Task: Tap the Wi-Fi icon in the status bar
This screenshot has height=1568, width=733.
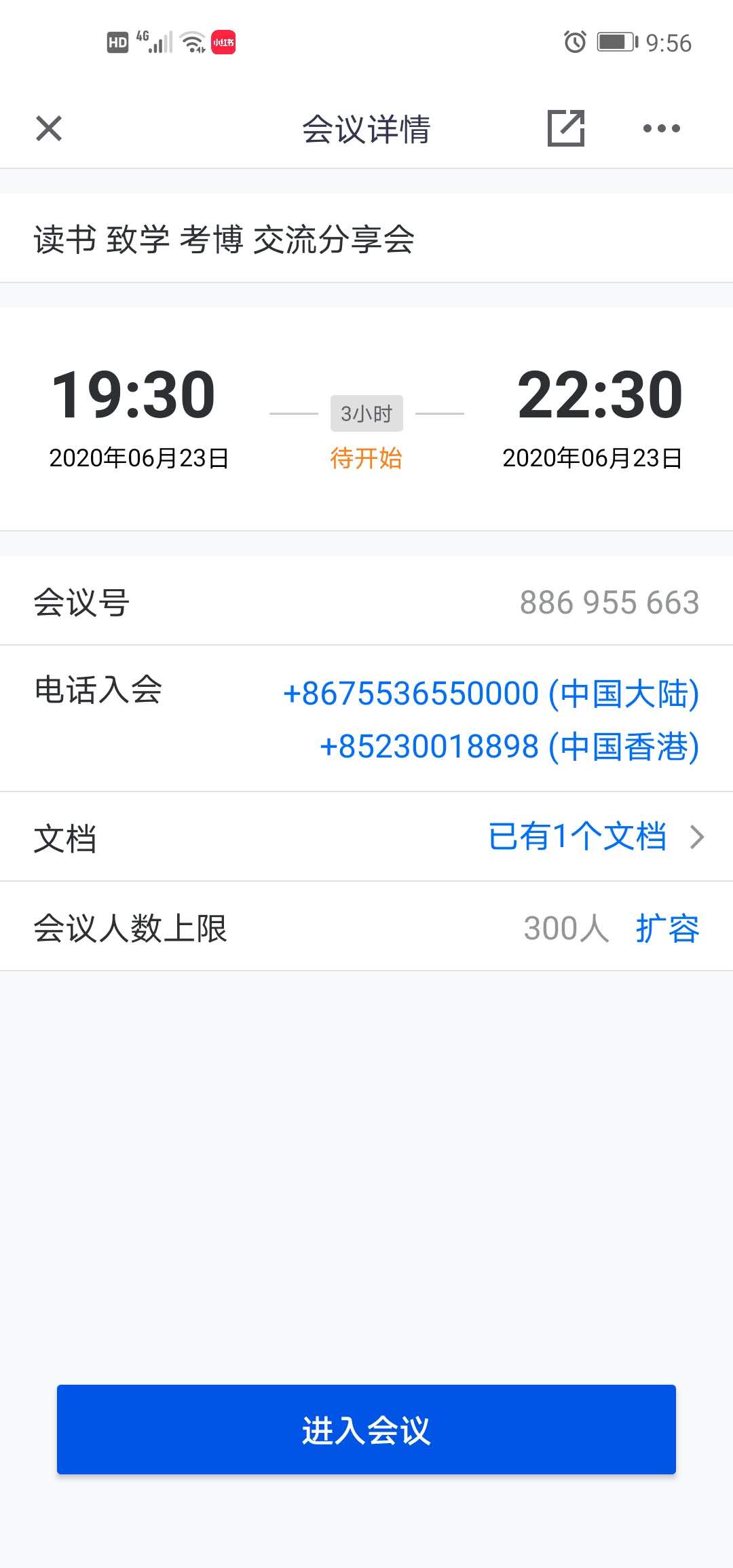Action: (x=191, y=42)
